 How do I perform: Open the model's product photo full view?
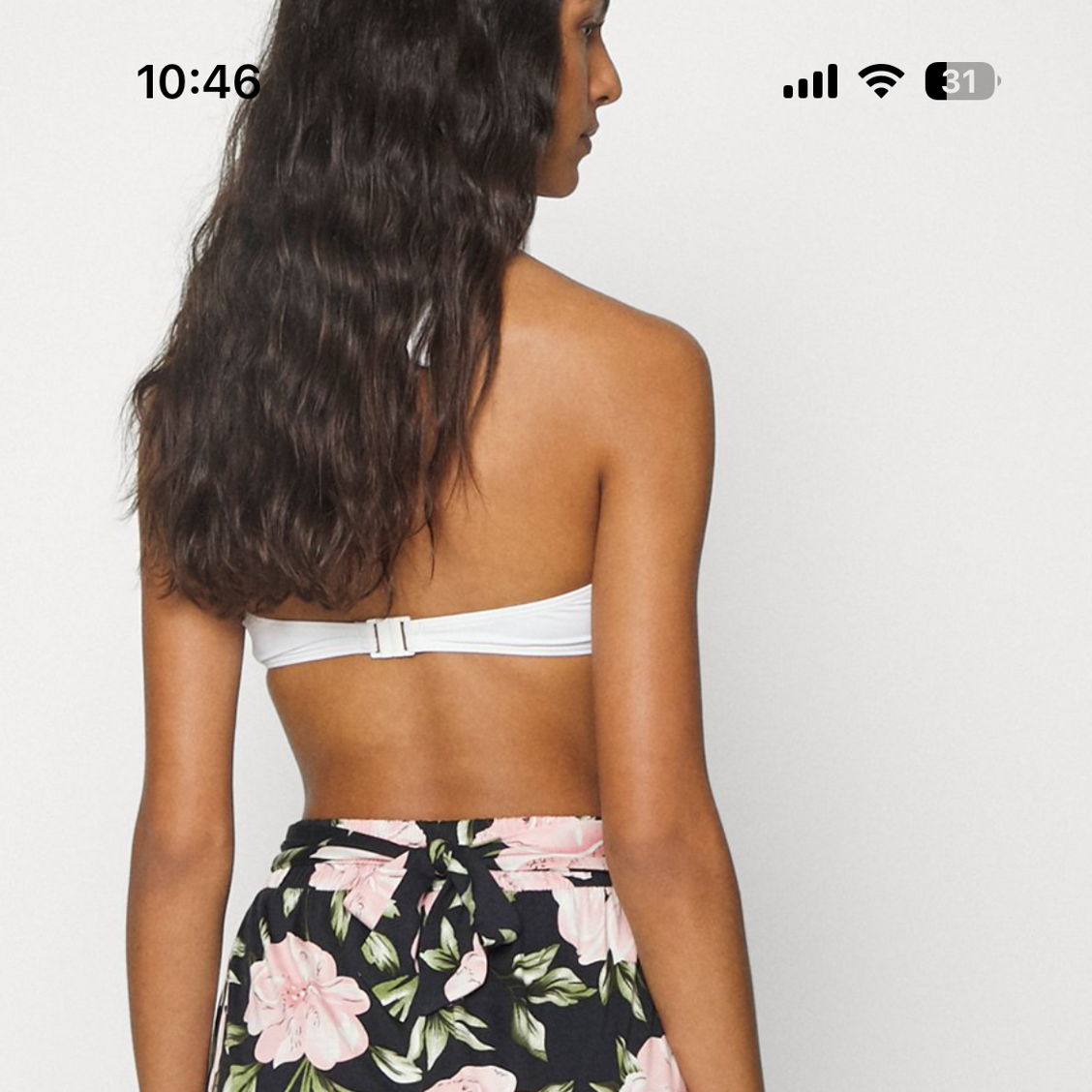[x=546, y=581]
